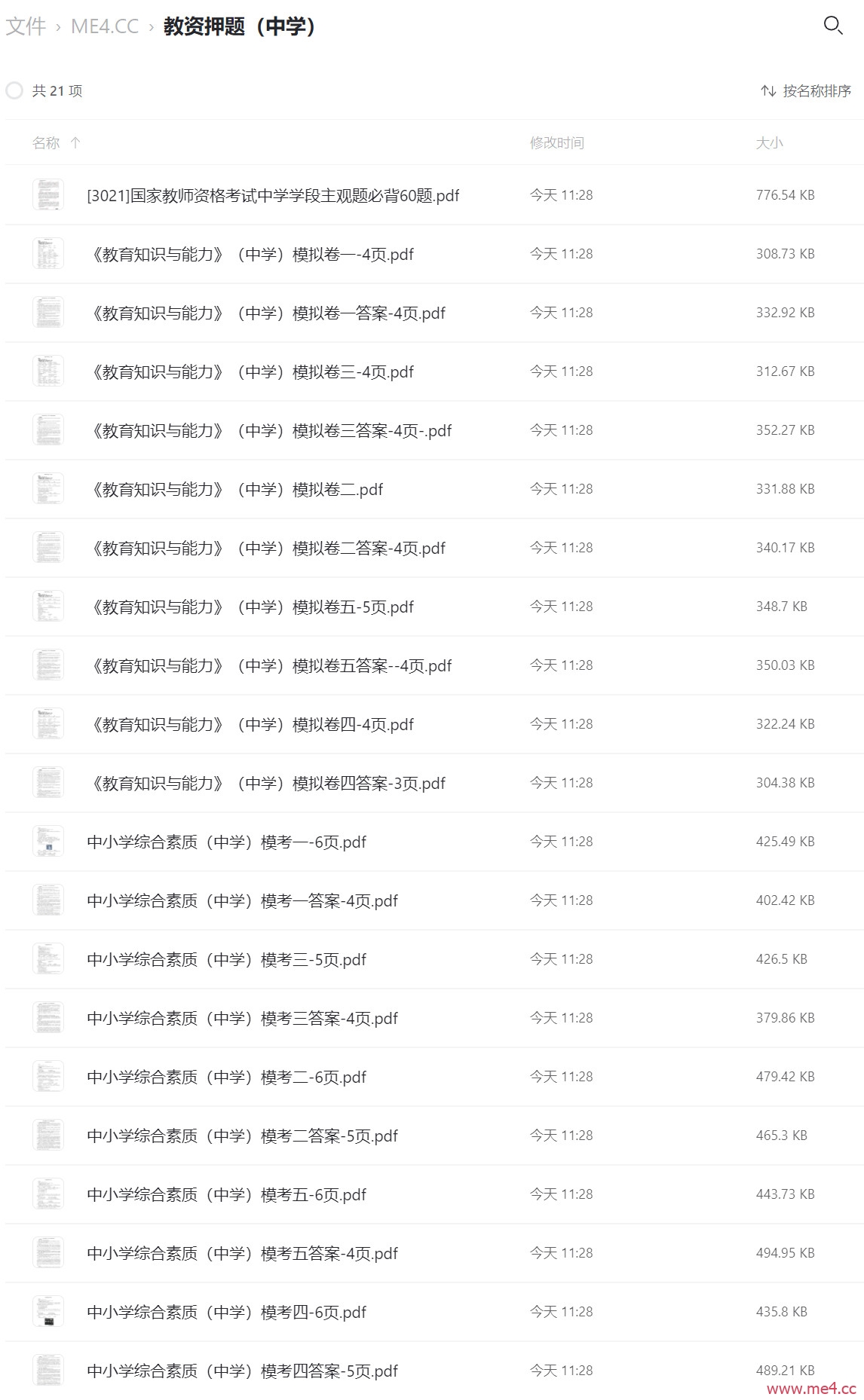This screenshot has width=864, height=1400.
Task: Open the ME4.CC breadcrumb folder
Action: (105, 26)
